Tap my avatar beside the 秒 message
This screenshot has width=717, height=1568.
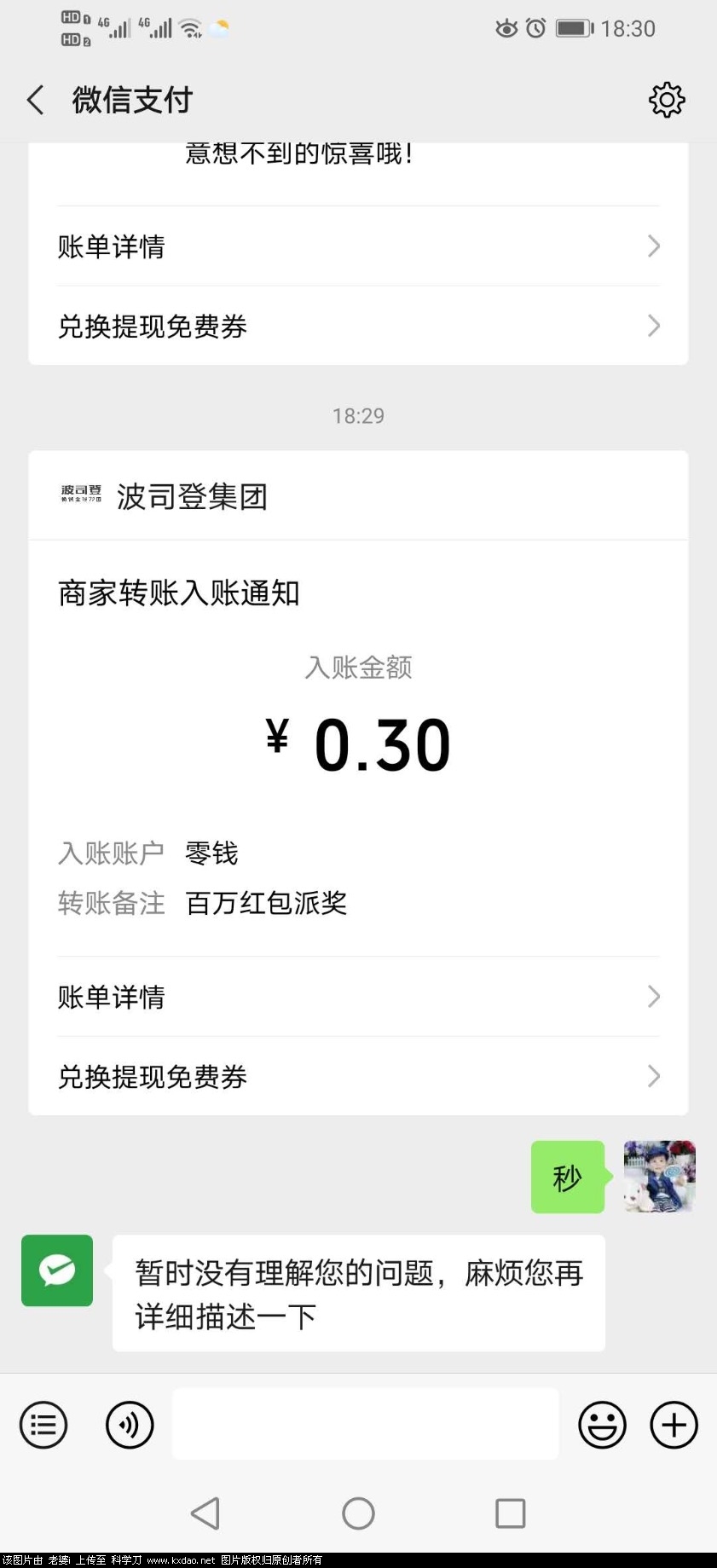pos(659,1177)
